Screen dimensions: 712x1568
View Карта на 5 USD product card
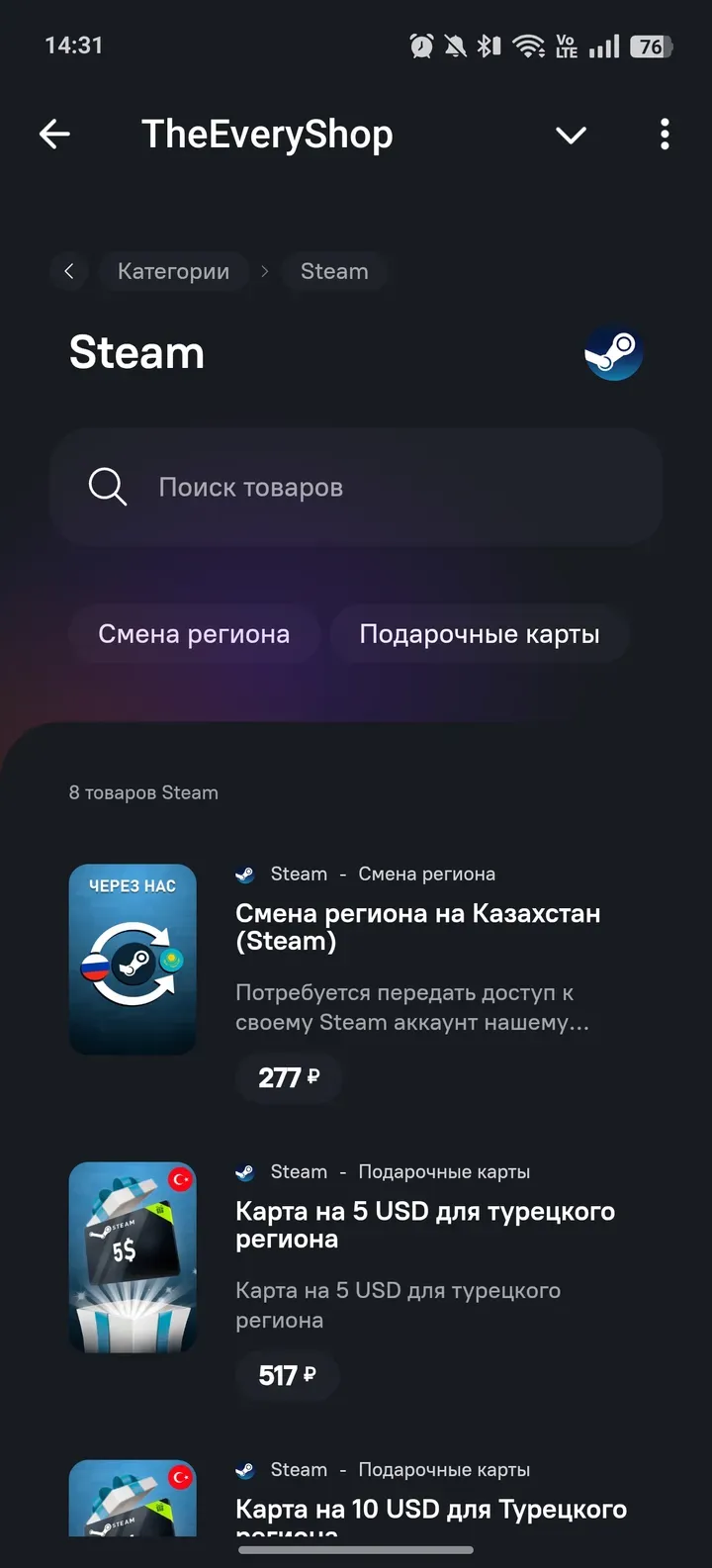click(425, 1225)
